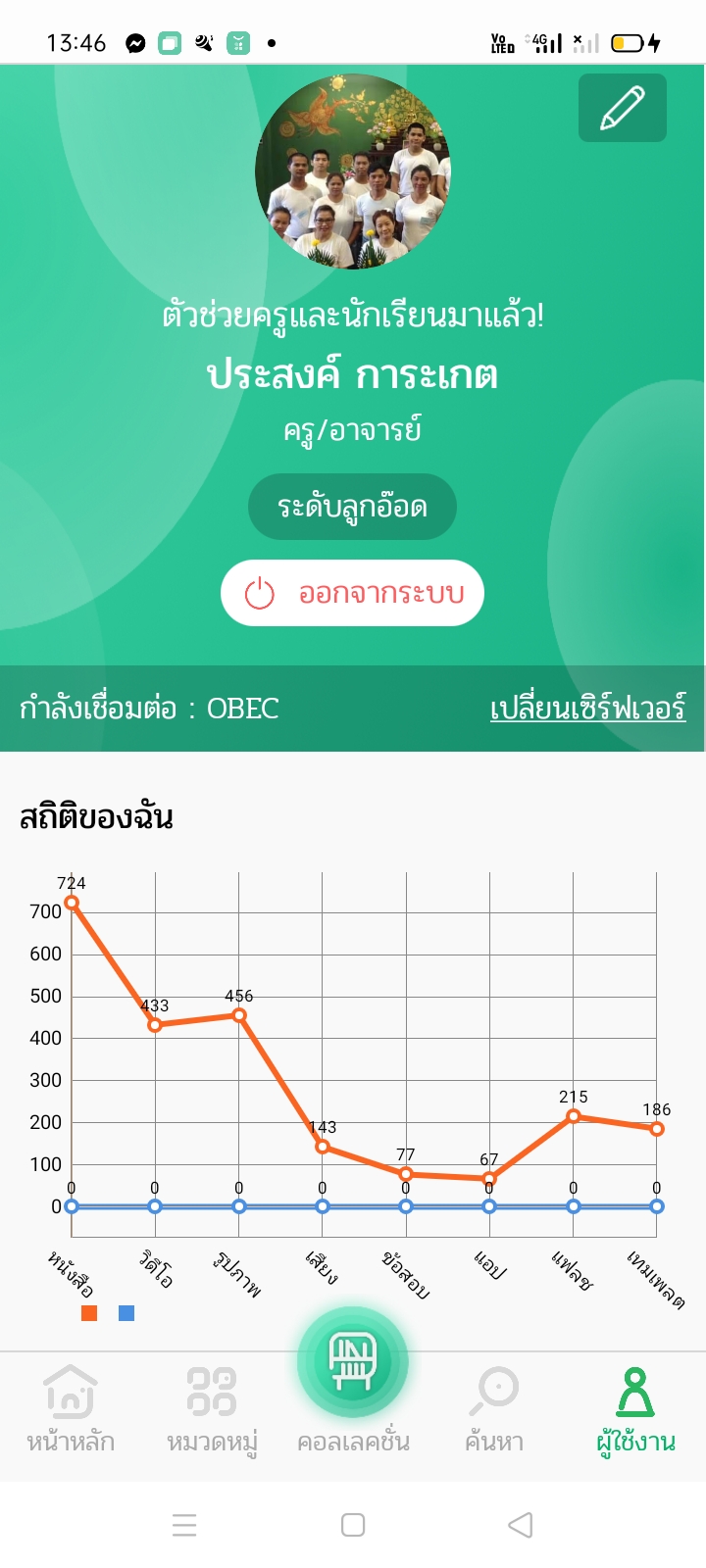Select the ผู้ใช้งาน user tab
Image resolution: width=706 pixels, height=1568 pixels.
(x=635, y=1408)
